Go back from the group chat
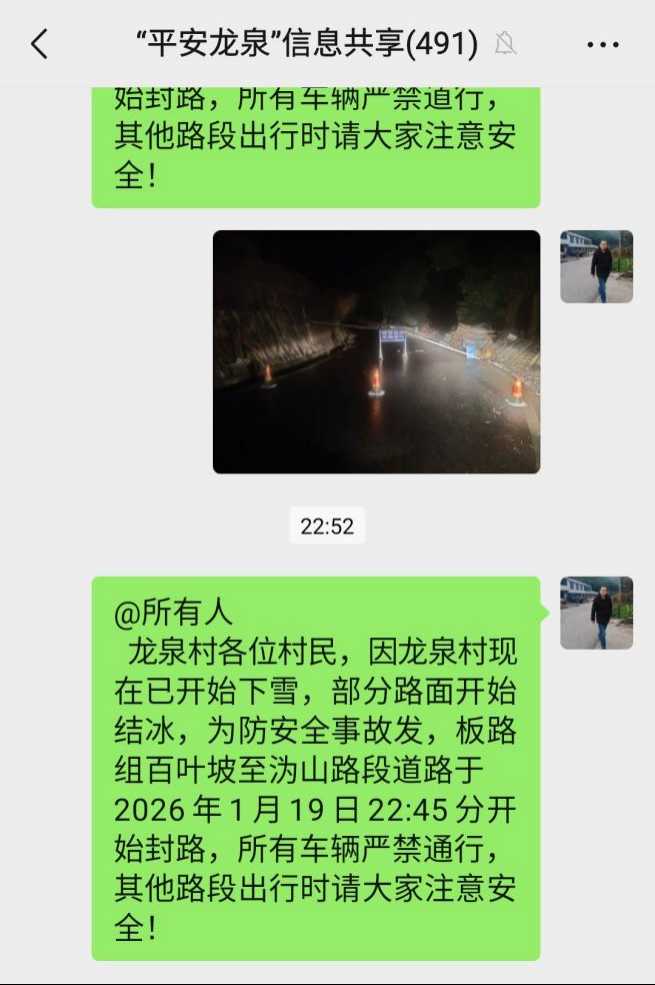The image size is (655, 985). click(39, 44)
